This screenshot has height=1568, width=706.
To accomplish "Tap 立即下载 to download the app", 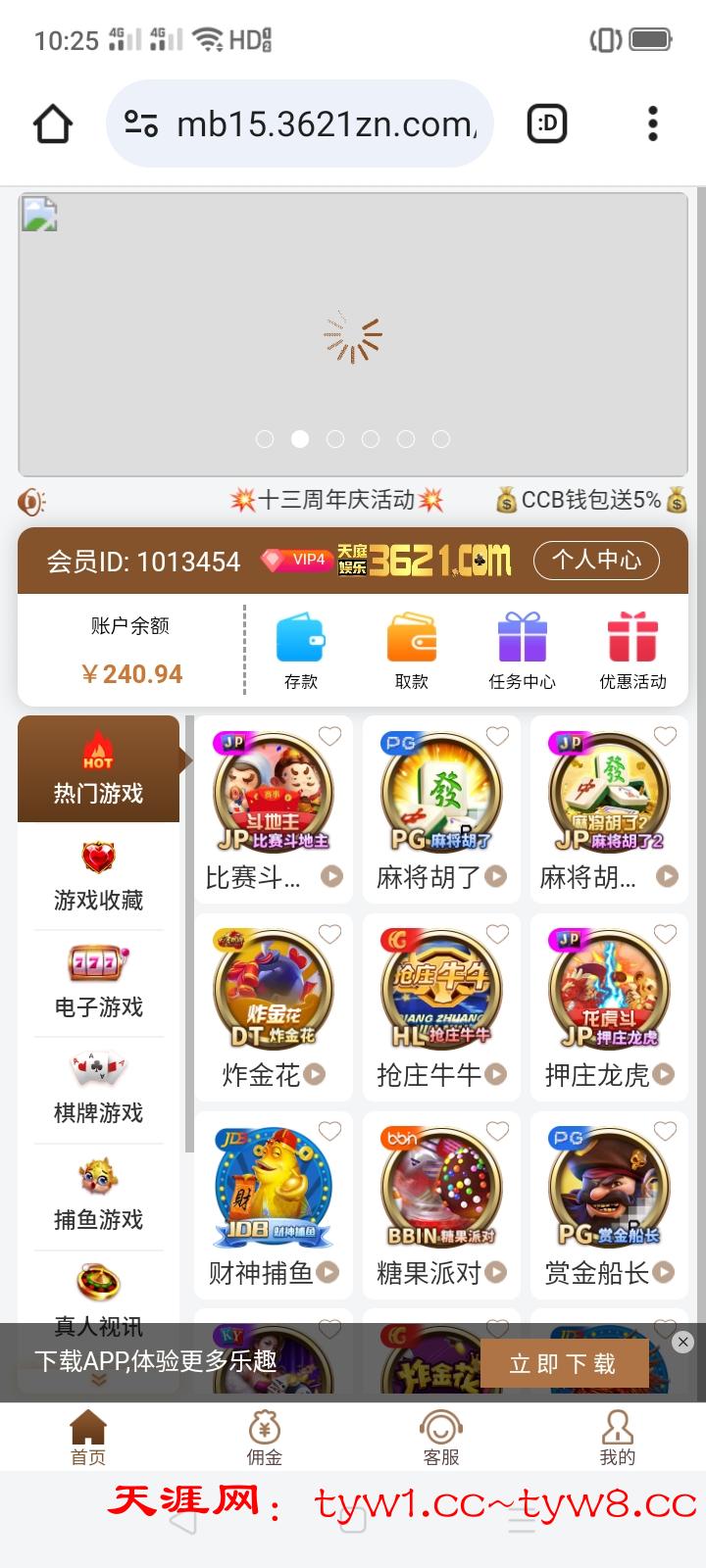I will click(565, 1362).
